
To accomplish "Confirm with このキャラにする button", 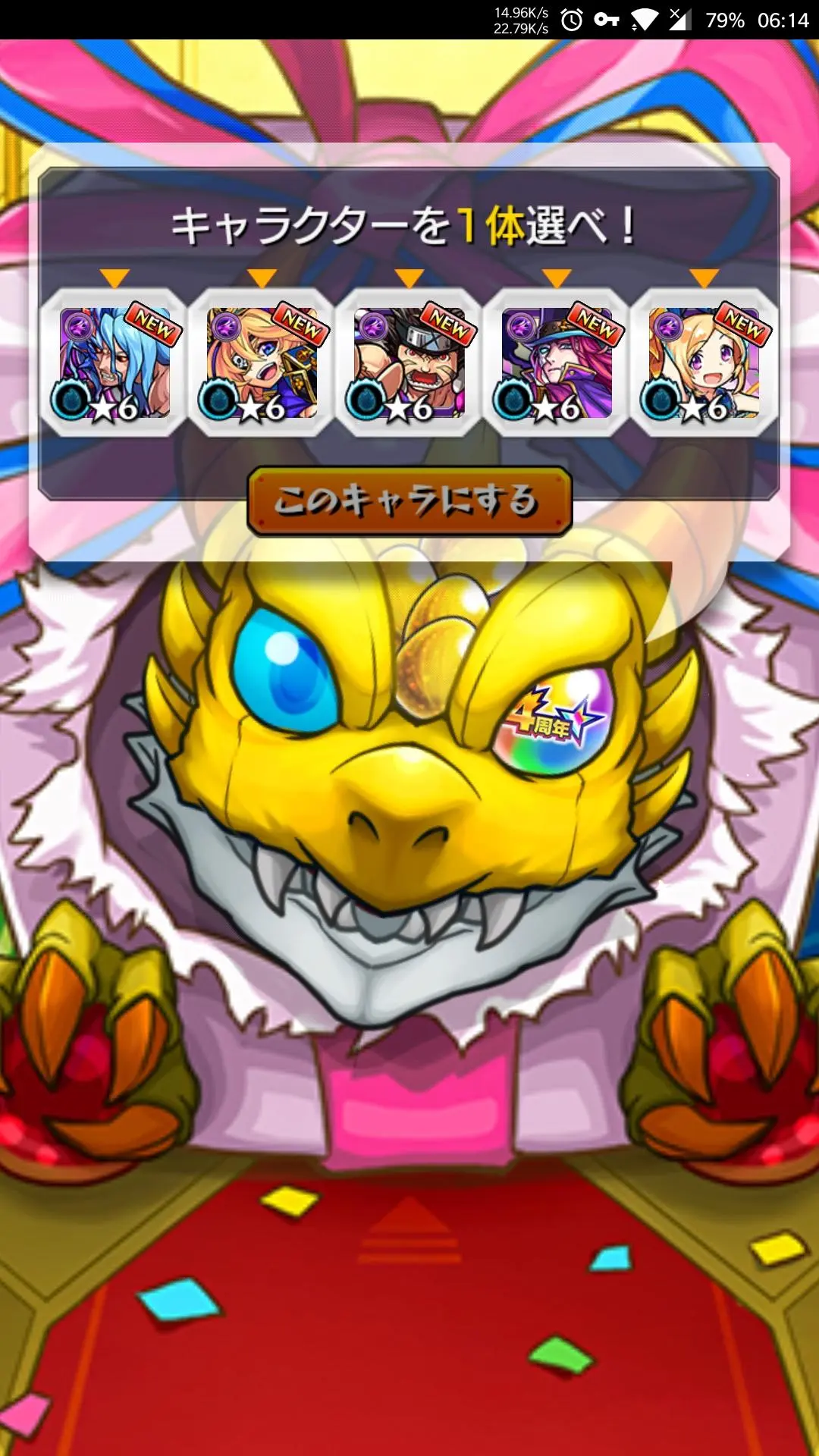I will pyautogui.click(x=409, y=501).
